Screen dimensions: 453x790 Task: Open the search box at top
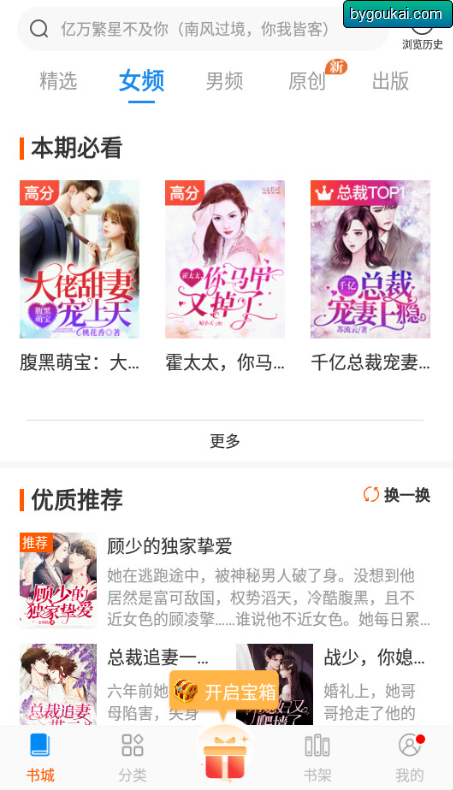(x=202, y=29)
